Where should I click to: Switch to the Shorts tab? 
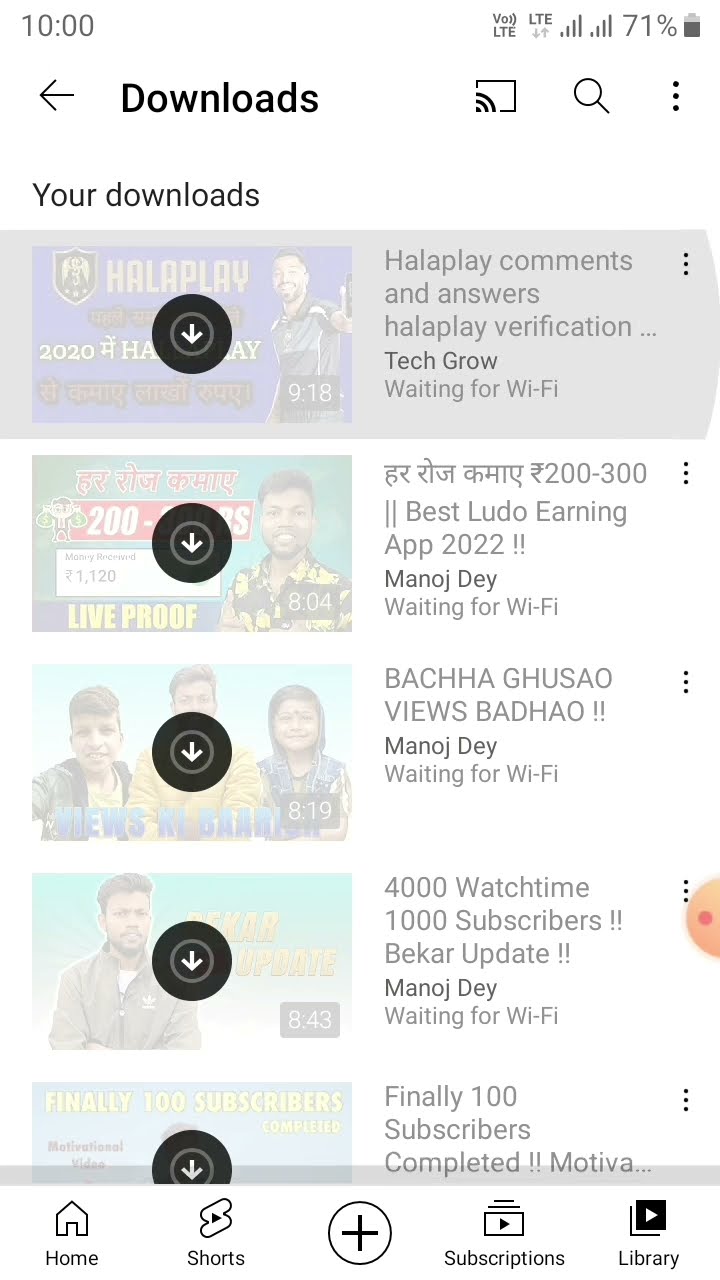click(x=216, y=1234)
